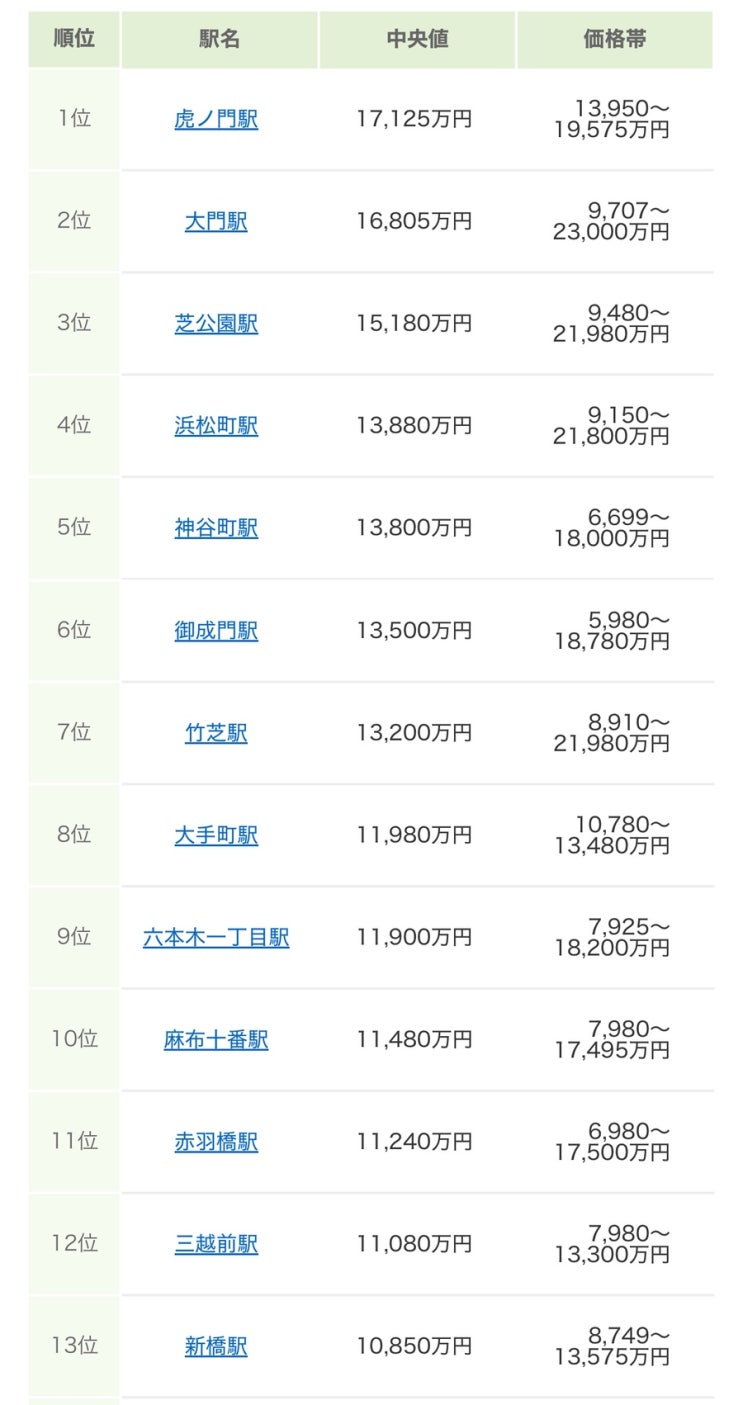Select the 三越前駅 link
The width and height of the screenshot is (743, 1405).
pyautogui.click(x=216, y=1245)
